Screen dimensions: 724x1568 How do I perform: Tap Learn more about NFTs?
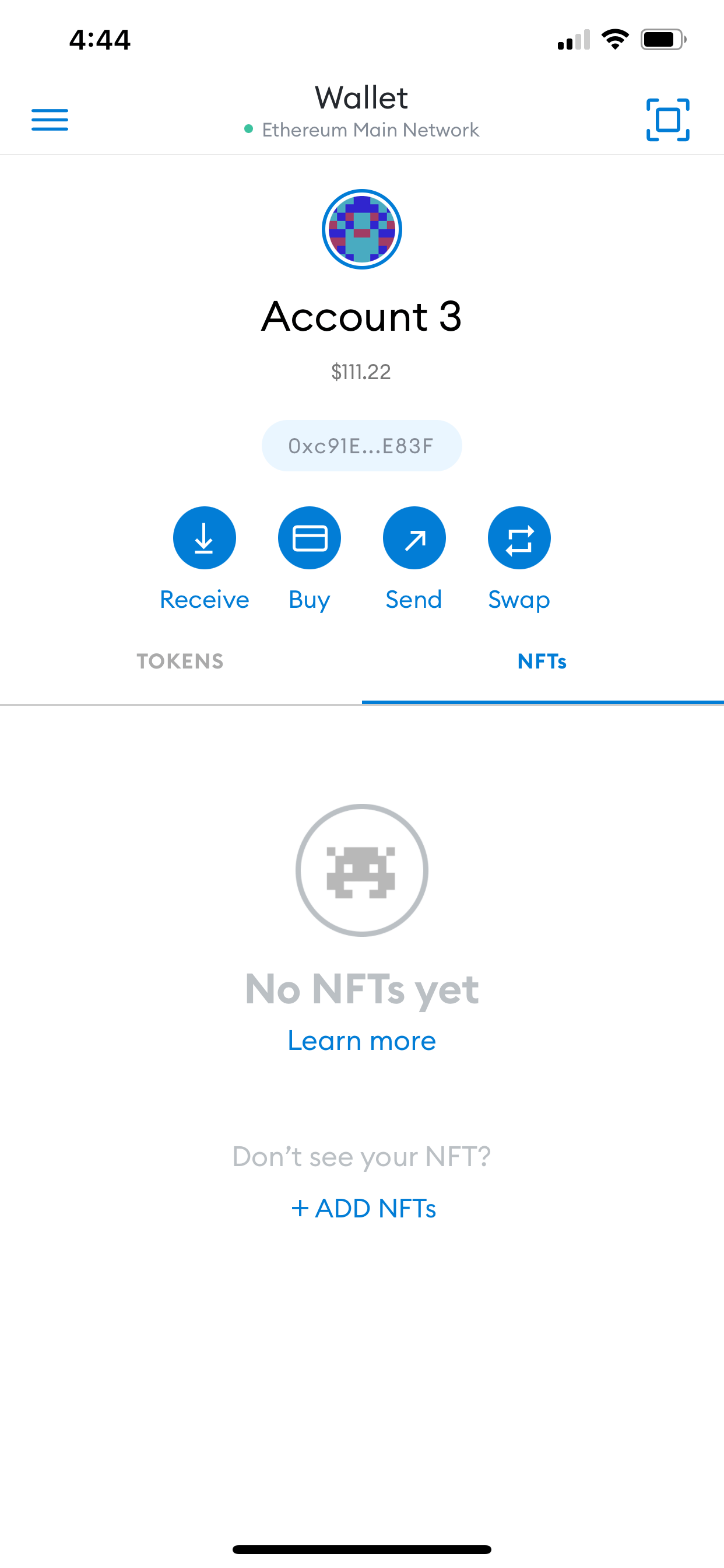coord(361,1040)
